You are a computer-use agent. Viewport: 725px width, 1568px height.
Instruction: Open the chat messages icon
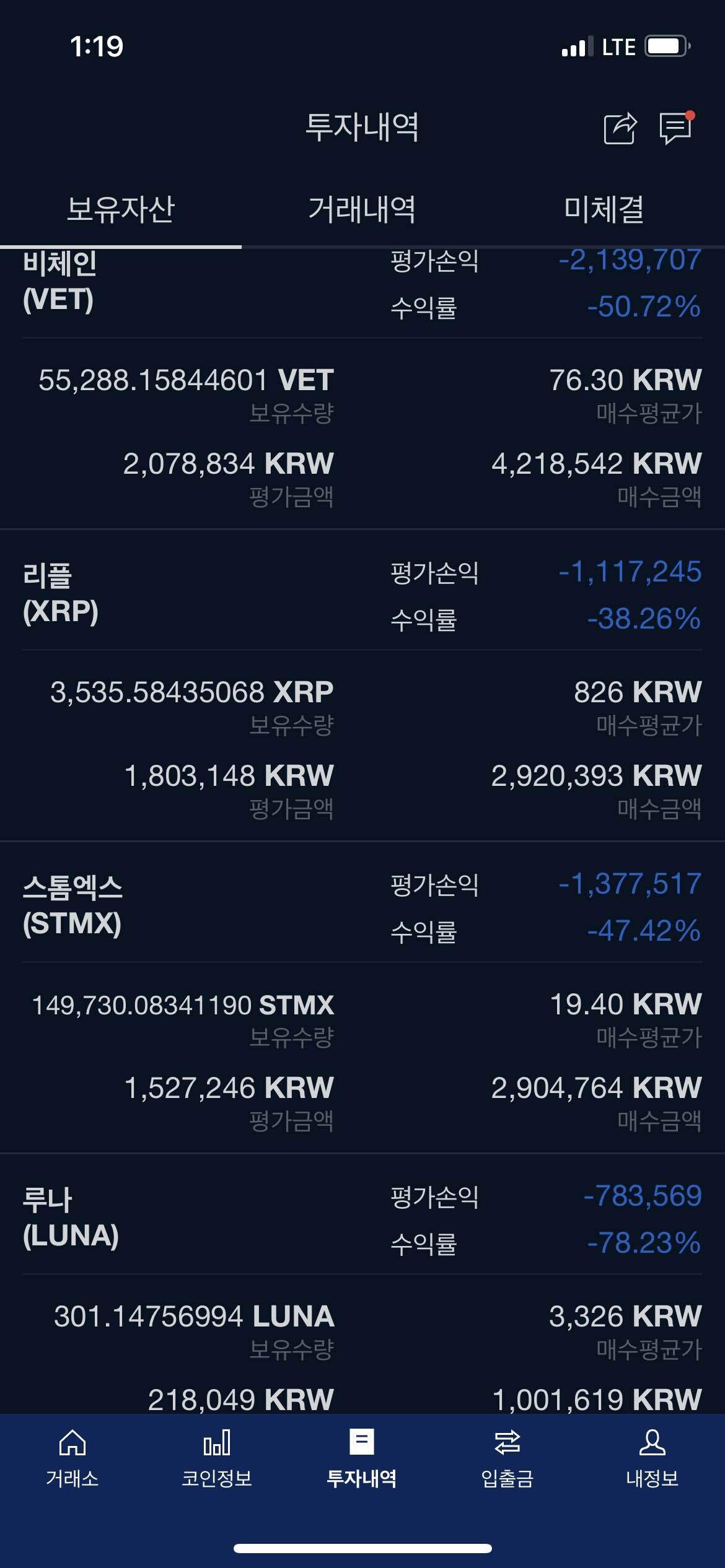675,129
